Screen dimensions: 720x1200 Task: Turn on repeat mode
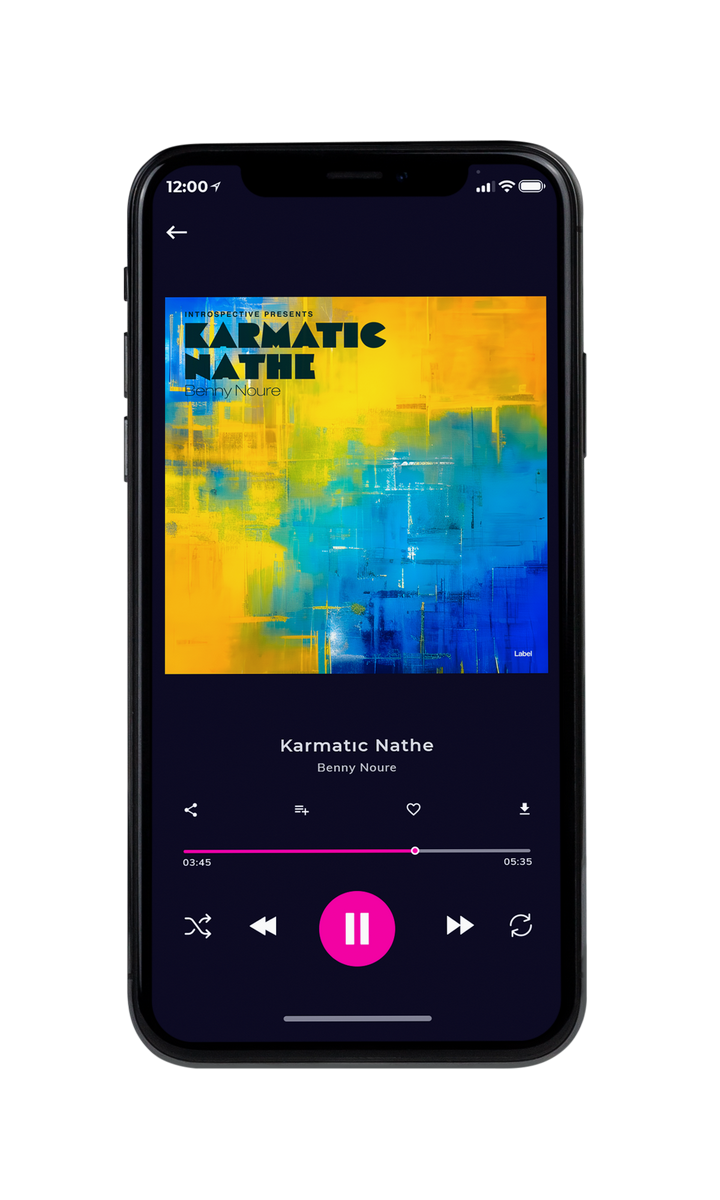point(521,926)
